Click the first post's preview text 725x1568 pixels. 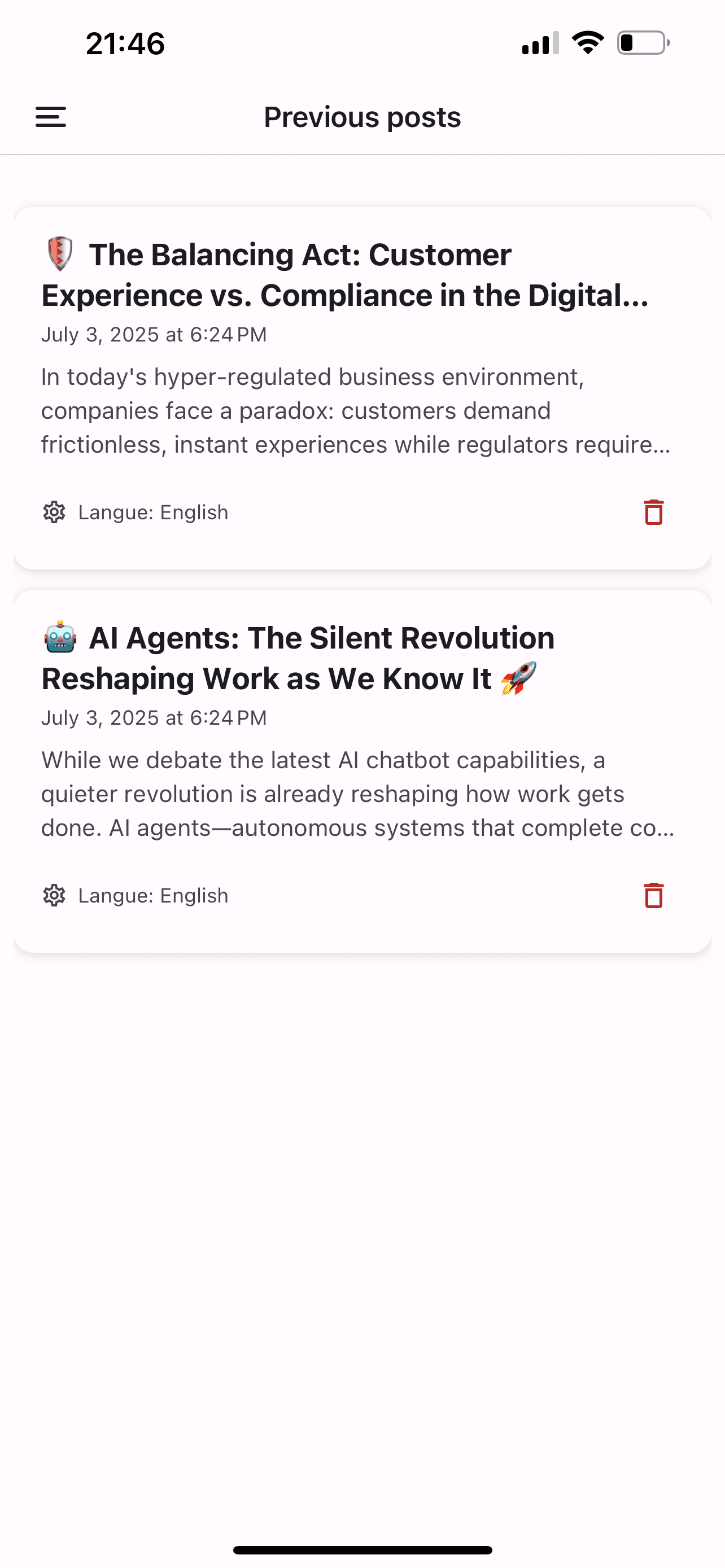tap(356, 410)
